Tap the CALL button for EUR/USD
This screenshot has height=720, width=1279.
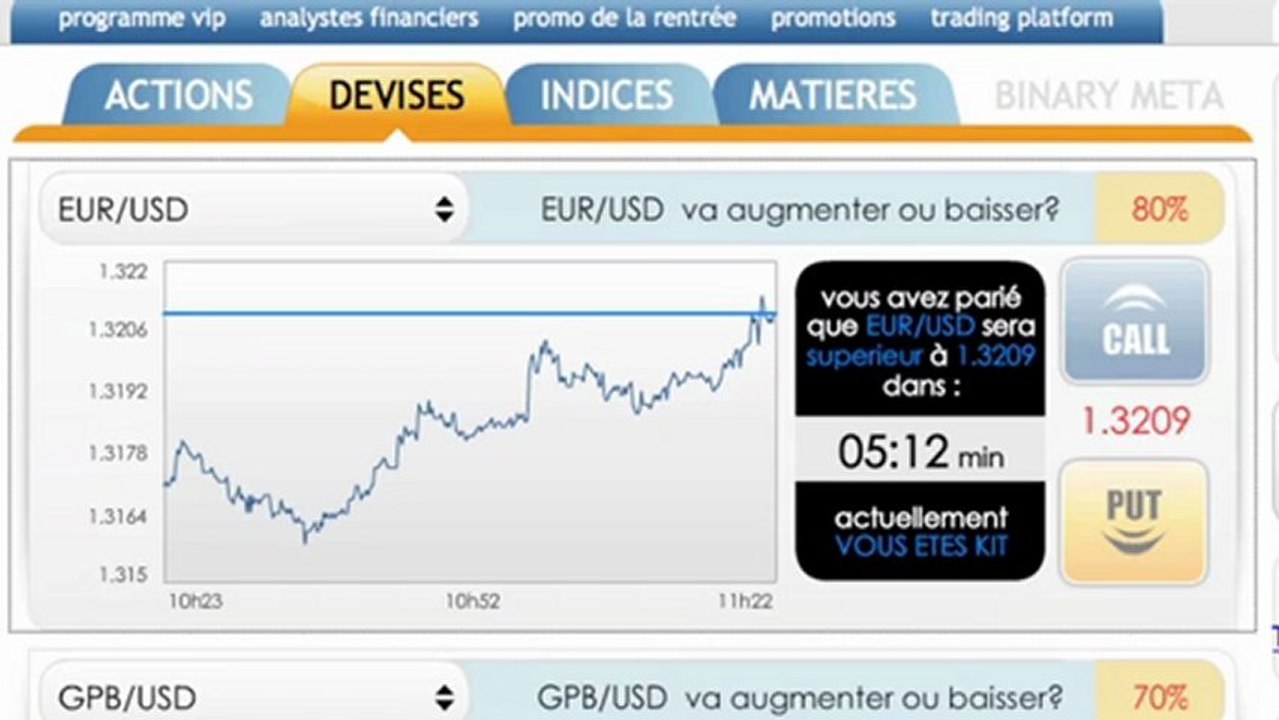point(1135,321)
